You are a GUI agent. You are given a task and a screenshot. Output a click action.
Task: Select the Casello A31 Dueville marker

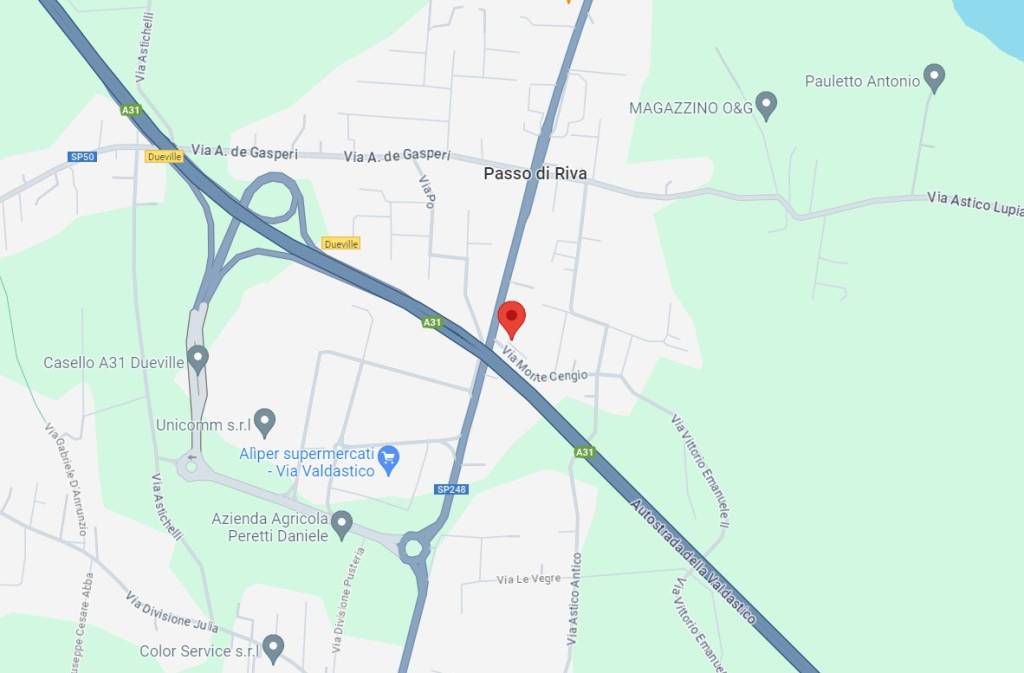pos(198,358)
